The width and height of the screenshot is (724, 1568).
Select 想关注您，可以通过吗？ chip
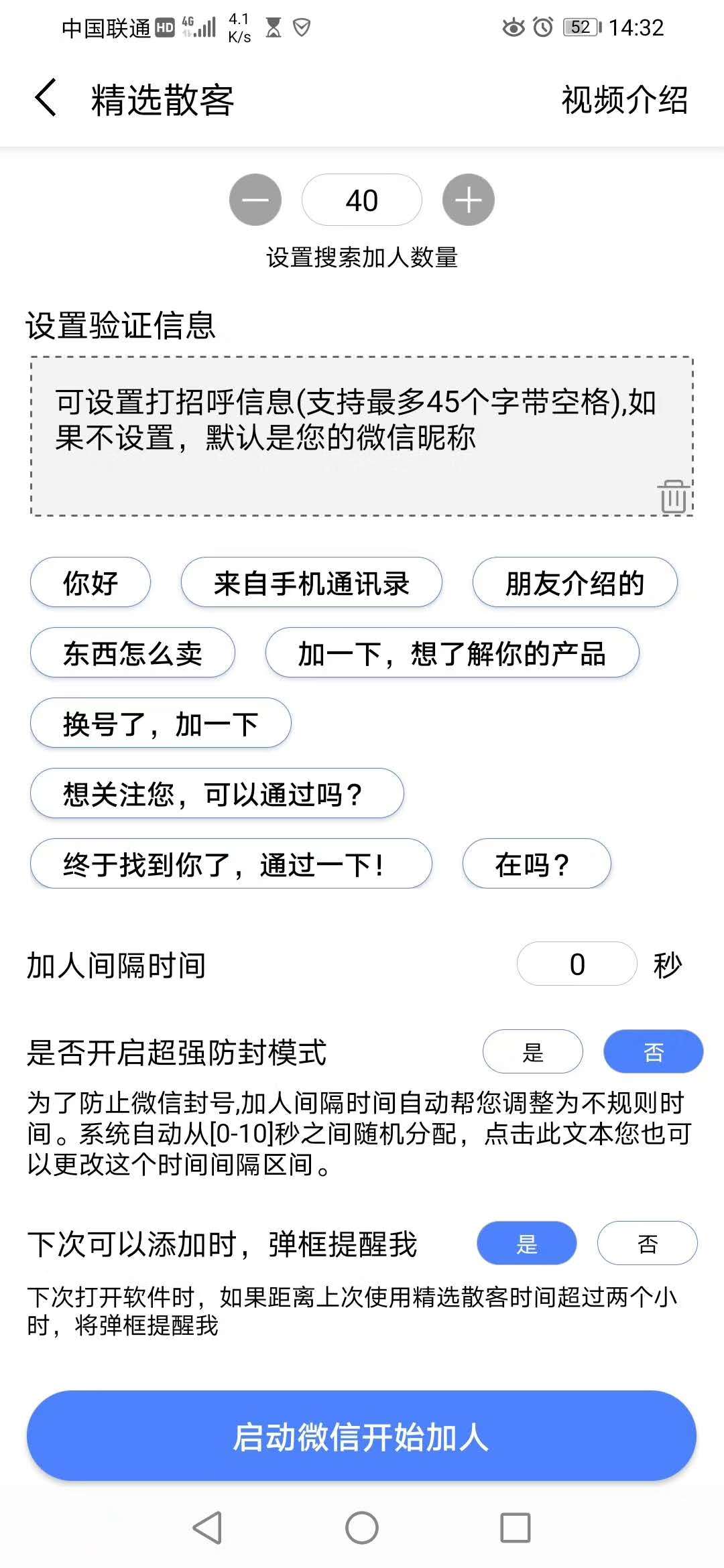point(217,794)
